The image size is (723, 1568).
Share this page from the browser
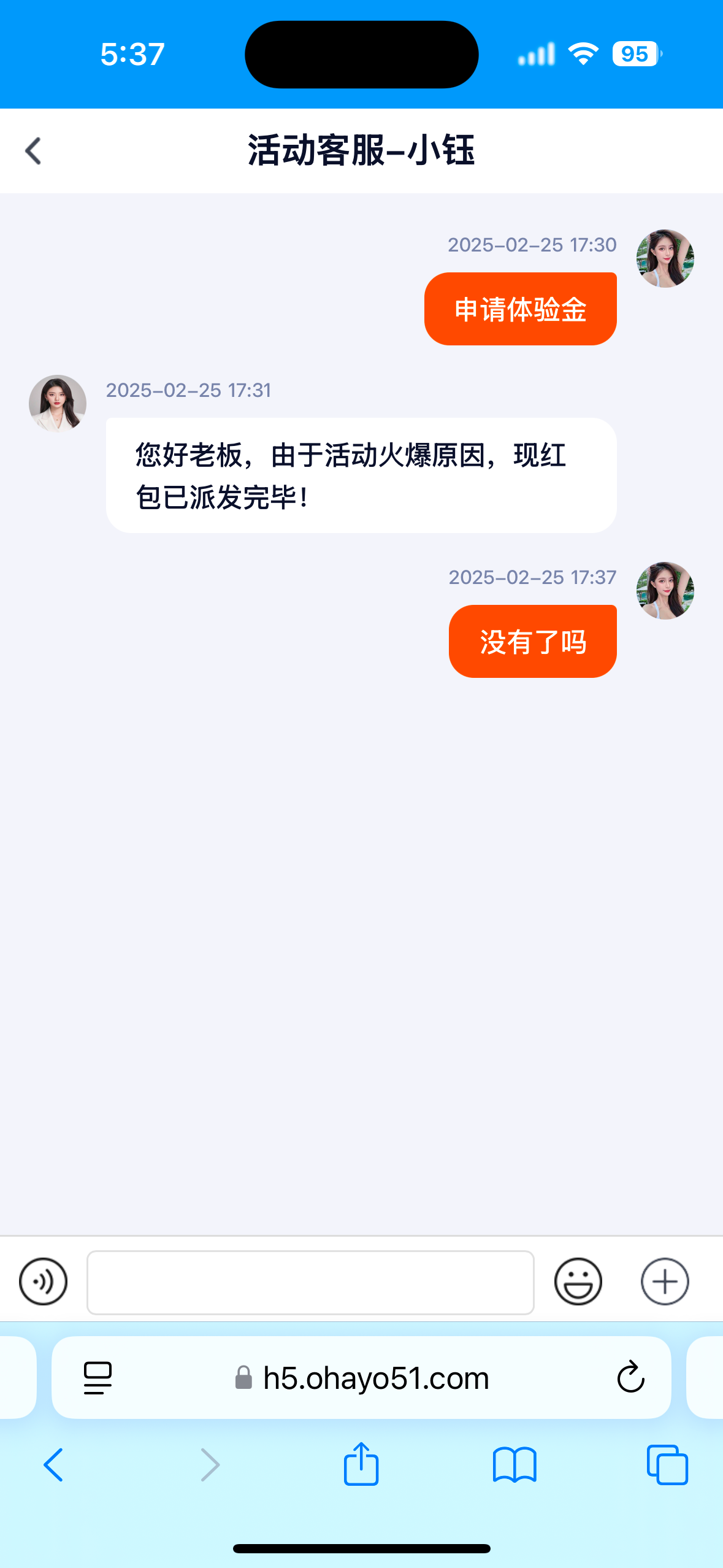tap(361, 1464)
